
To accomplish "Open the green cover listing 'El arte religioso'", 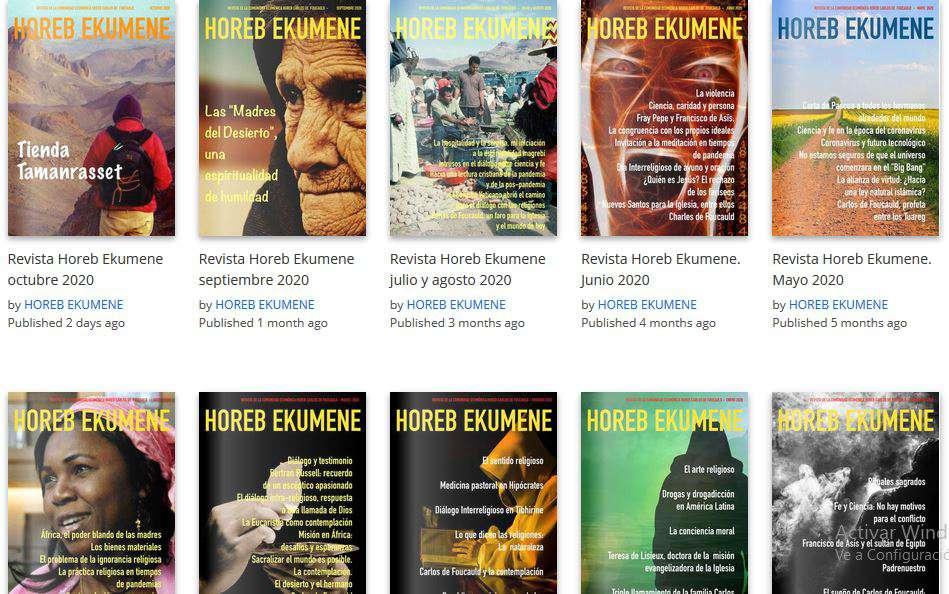I will click(x=664, y=493).
